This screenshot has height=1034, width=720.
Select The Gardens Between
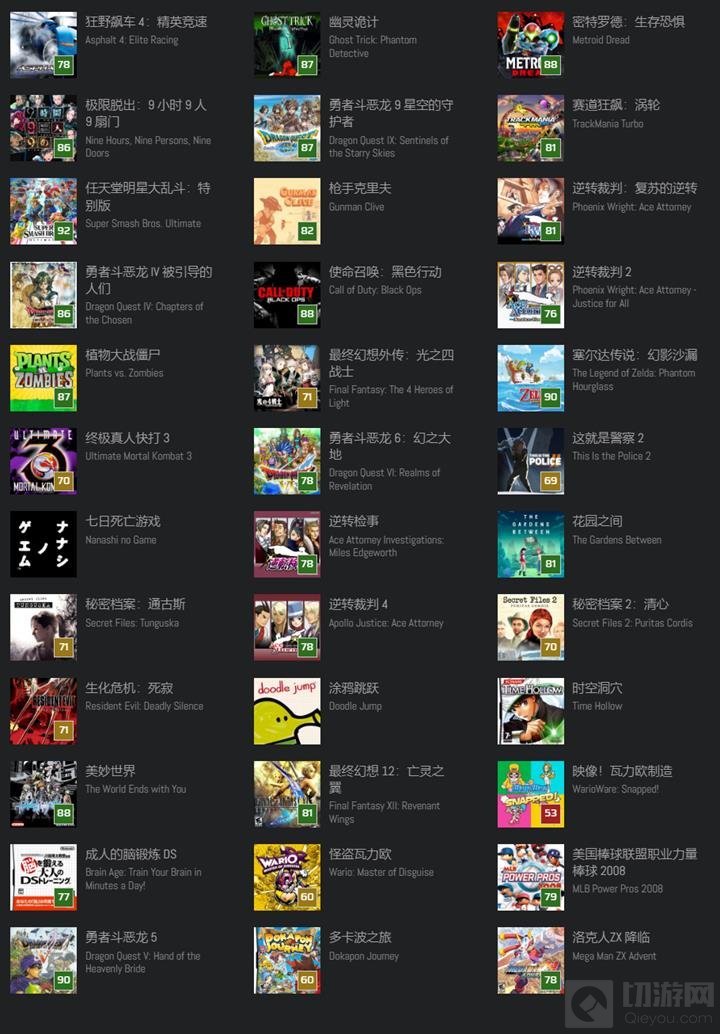pos(531,545)
